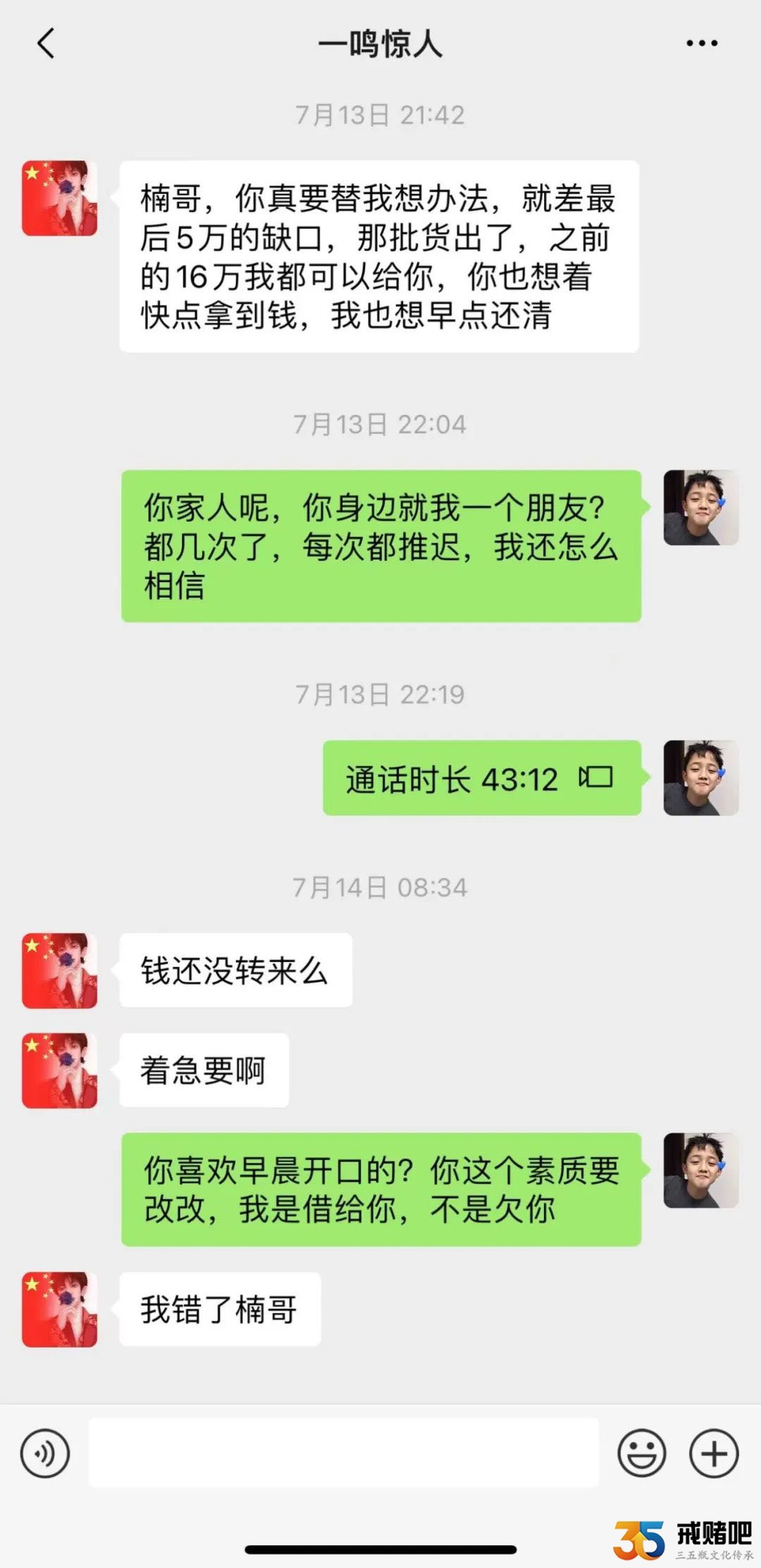The image size is (761, 1568).
Task: Open own avatar beside 你家人呢 message
Action: (700, 508)
